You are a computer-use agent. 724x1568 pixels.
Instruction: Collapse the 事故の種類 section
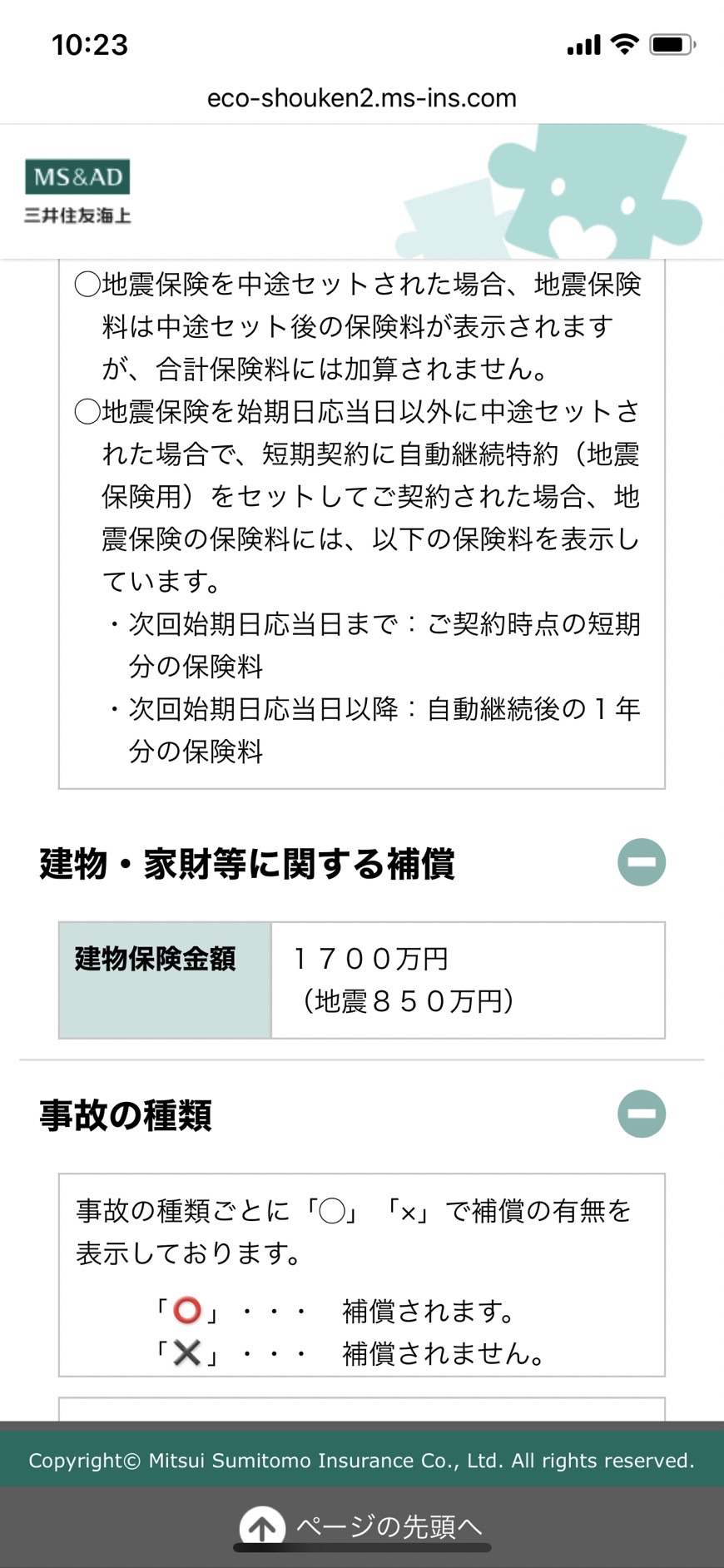tap(642, 1114)
